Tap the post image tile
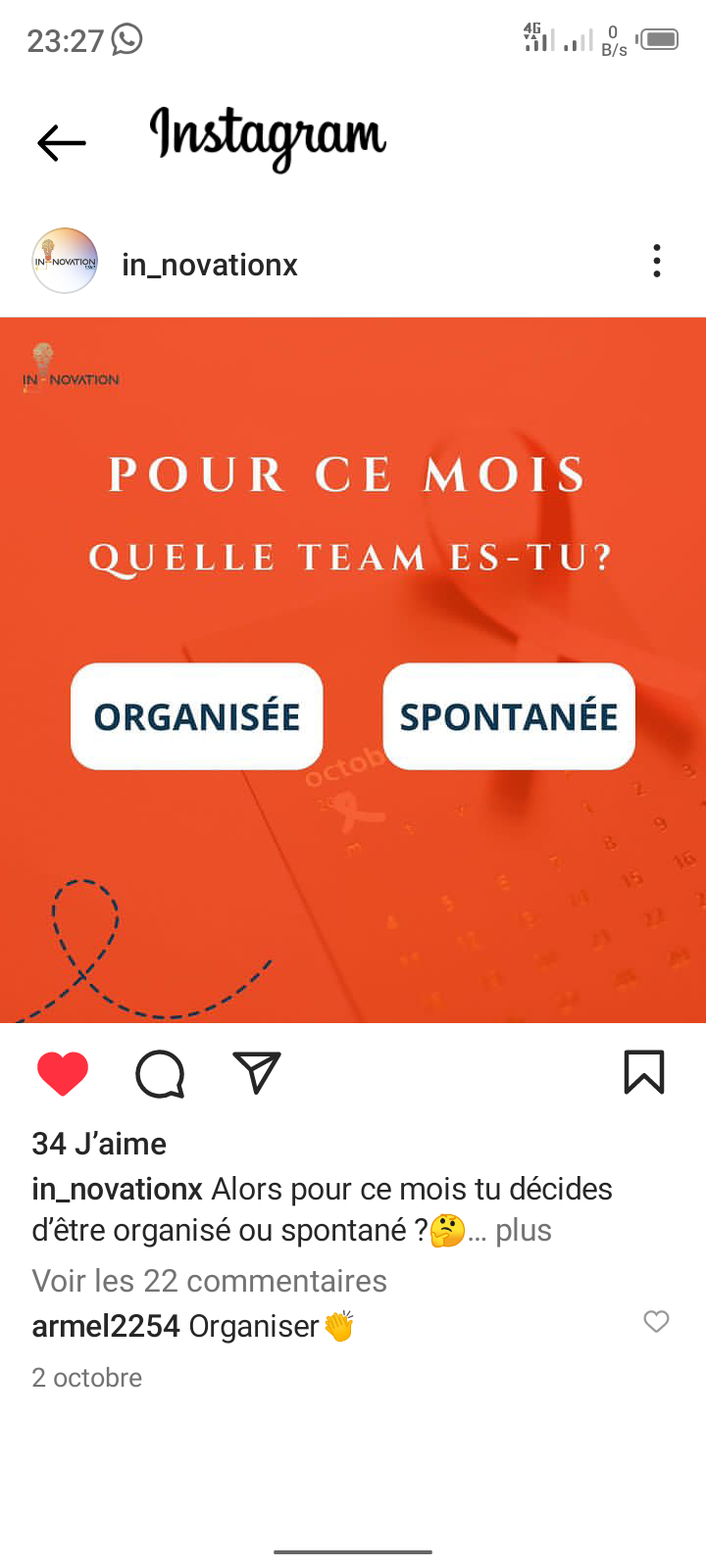 tap(353, 670)
